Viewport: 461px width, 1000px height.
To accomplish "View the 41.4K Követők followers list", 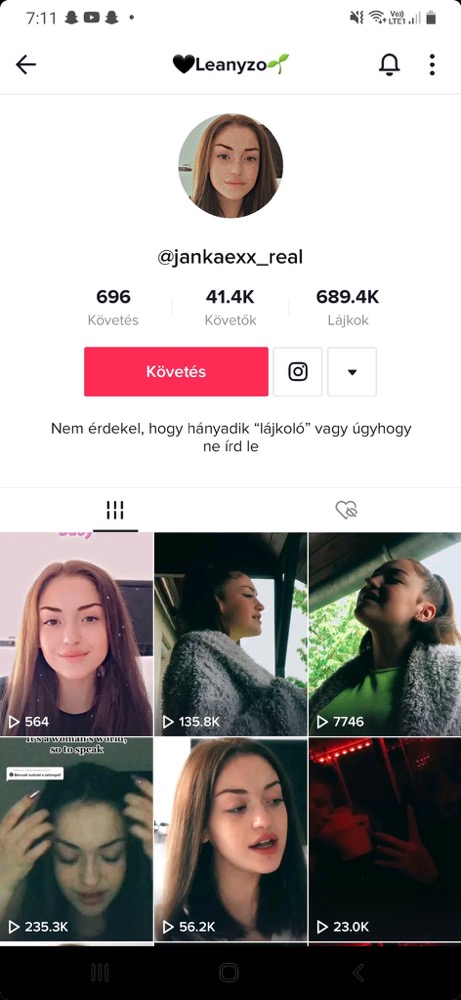I will 230,307.
